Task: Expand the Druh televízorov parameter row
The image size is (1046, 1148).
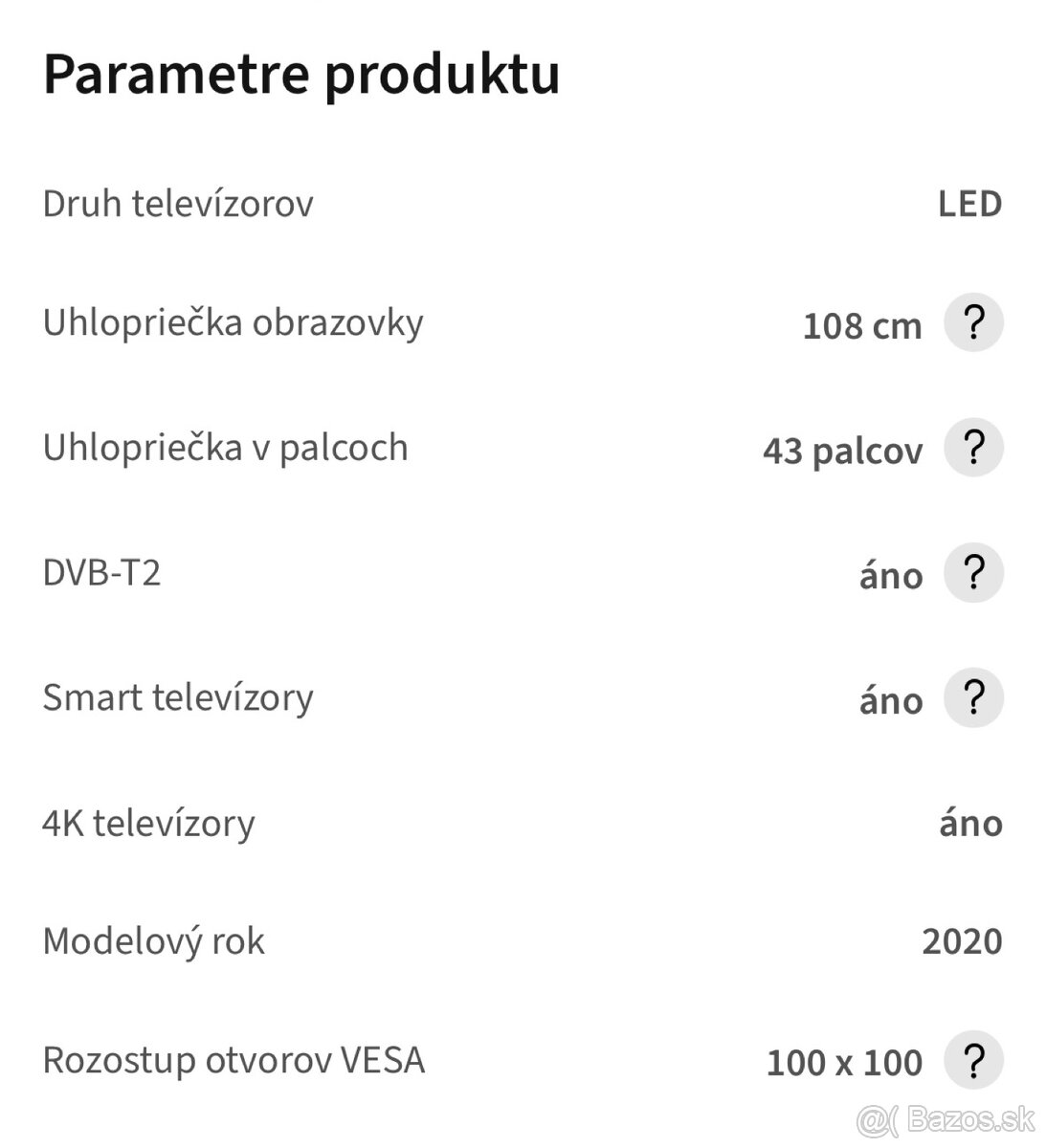Action: (178, 204)
